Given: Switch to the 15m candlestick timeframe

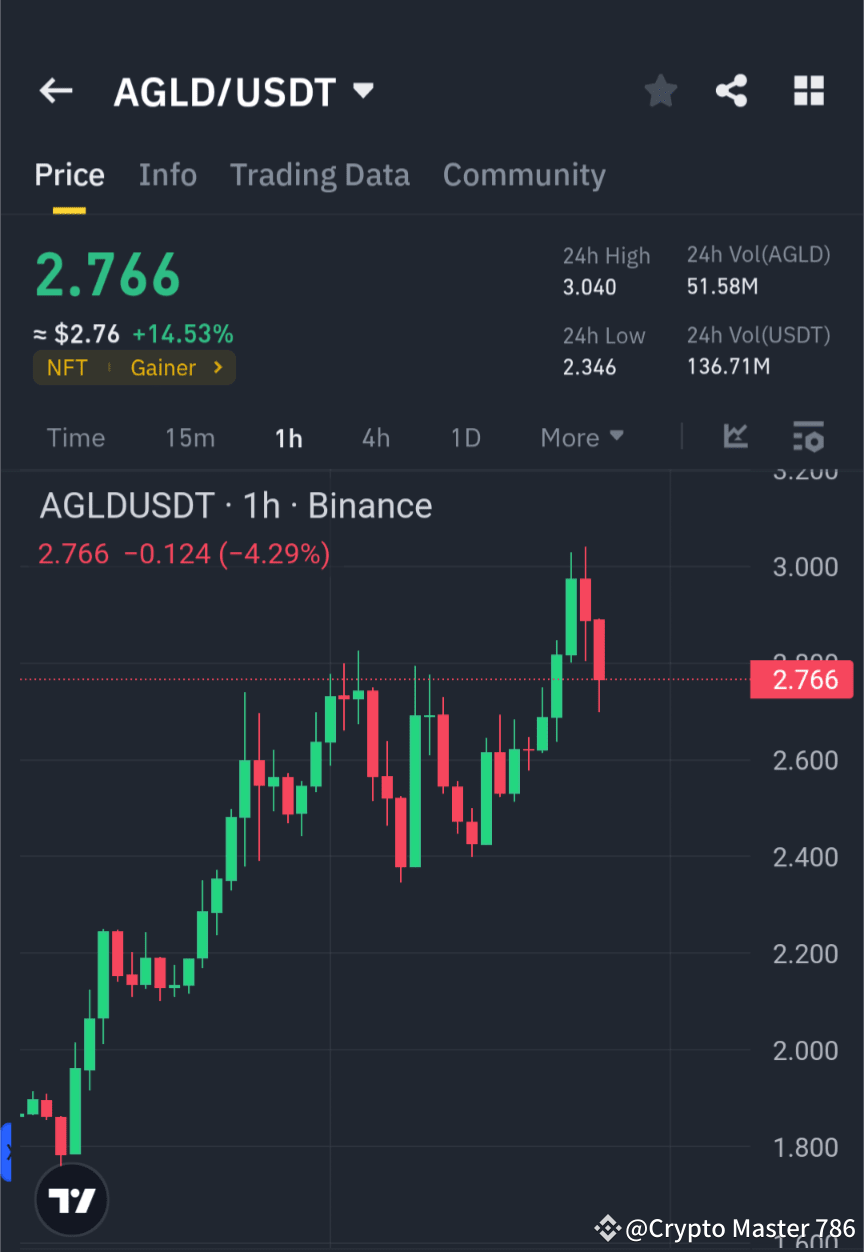Looking at the screenshot, I should pyautogui.click(x=190, y=437).
